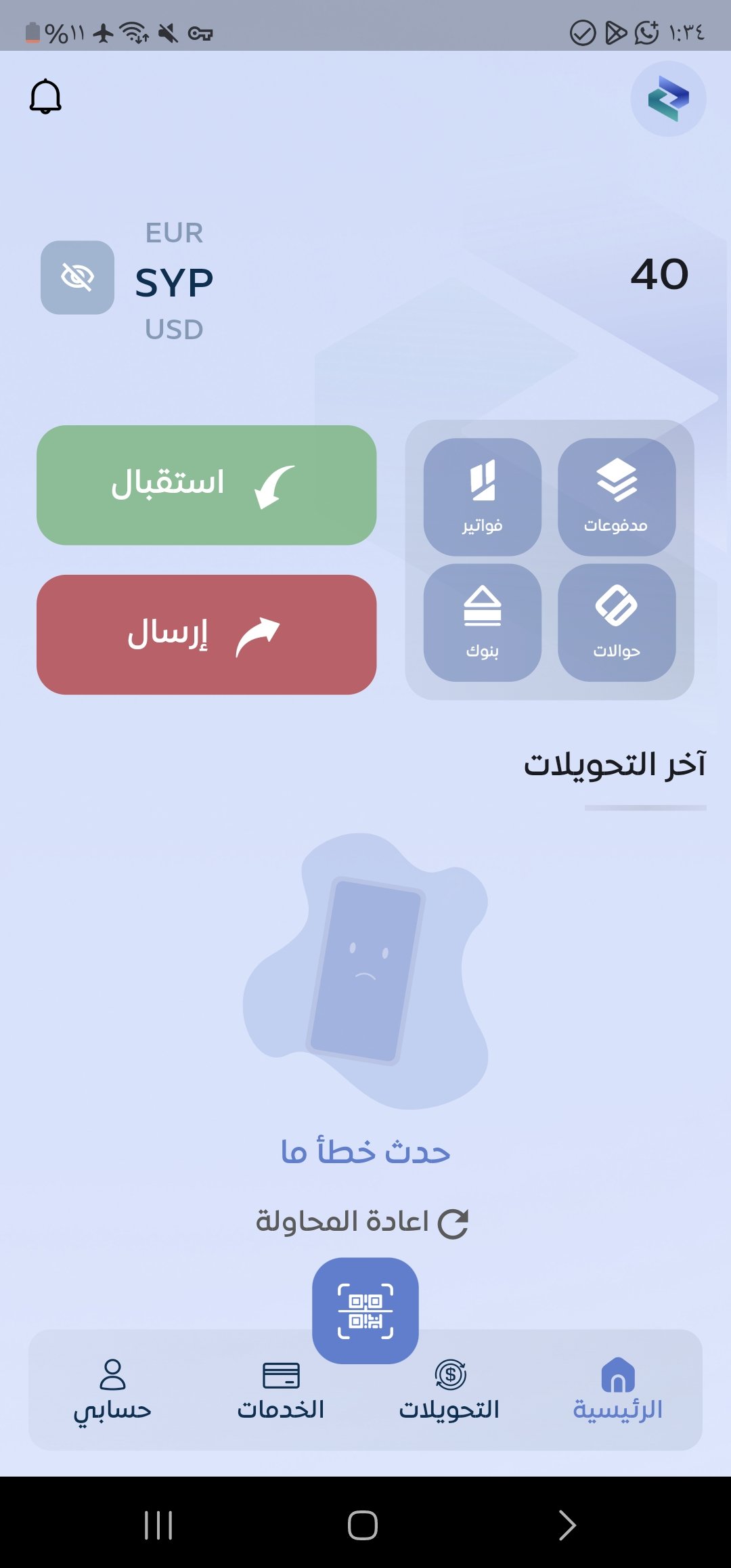Tap the app logo at the top

(668, 99)
